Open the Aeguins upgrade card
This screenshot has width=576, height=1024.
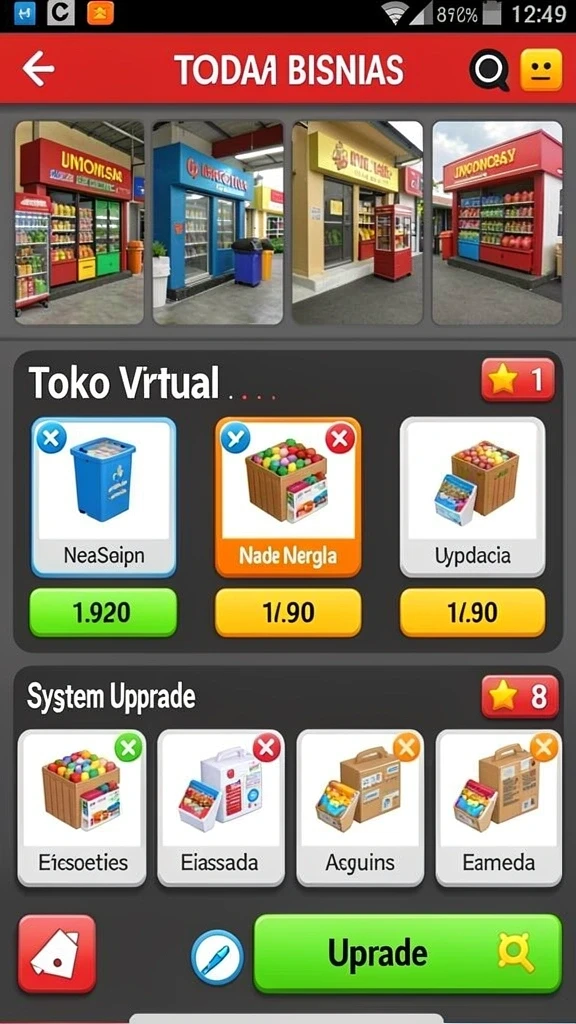pos(360,808)
